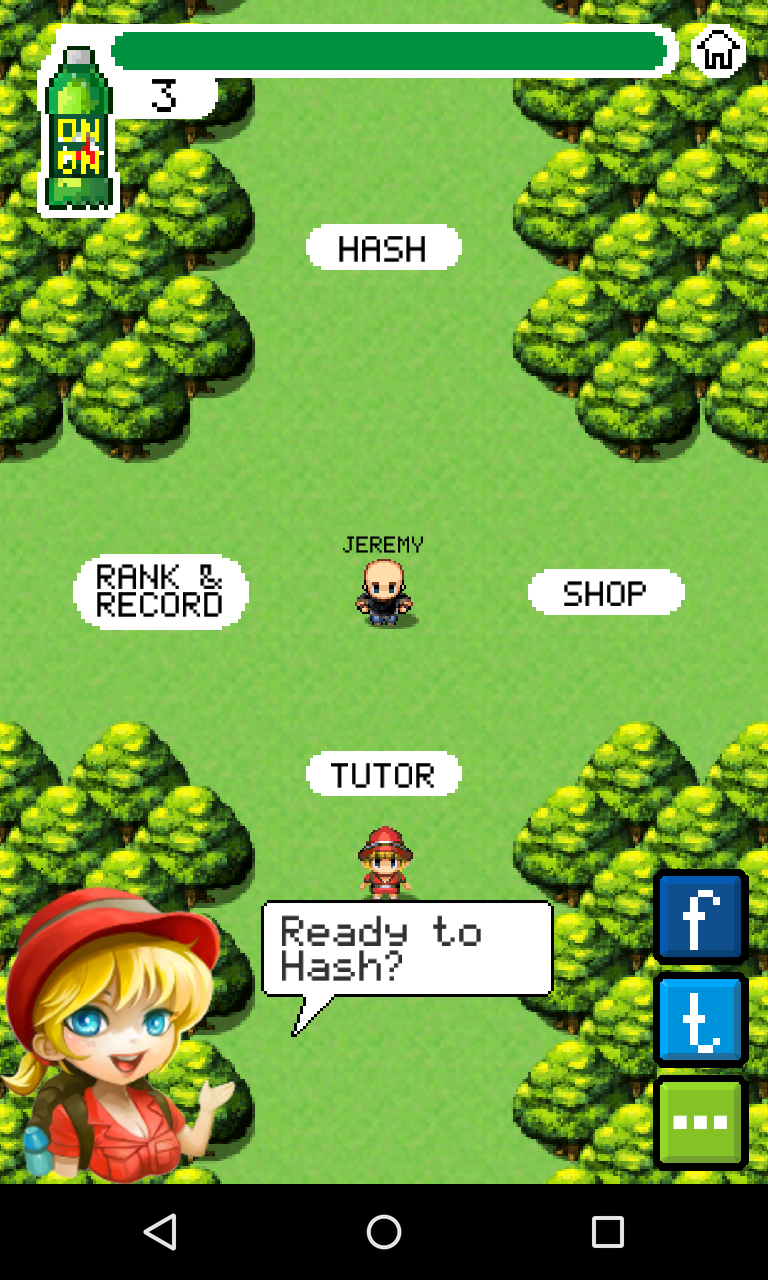Start the TUTOR mode
The height and width of the screenshot is (1280, 768).
tap(383, 775)
